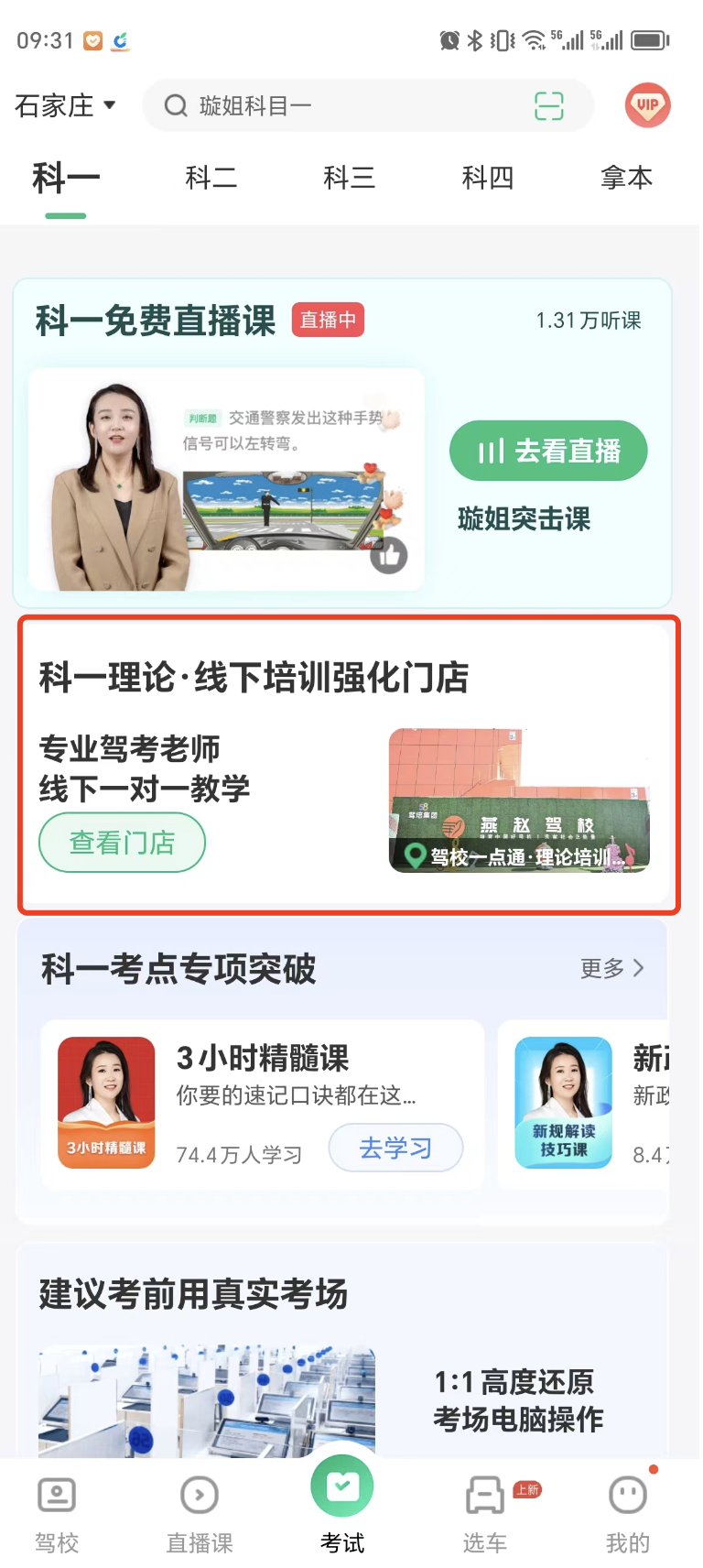Open the VIP badge
Screen dimensions: 703x1568
click(647, 105)
